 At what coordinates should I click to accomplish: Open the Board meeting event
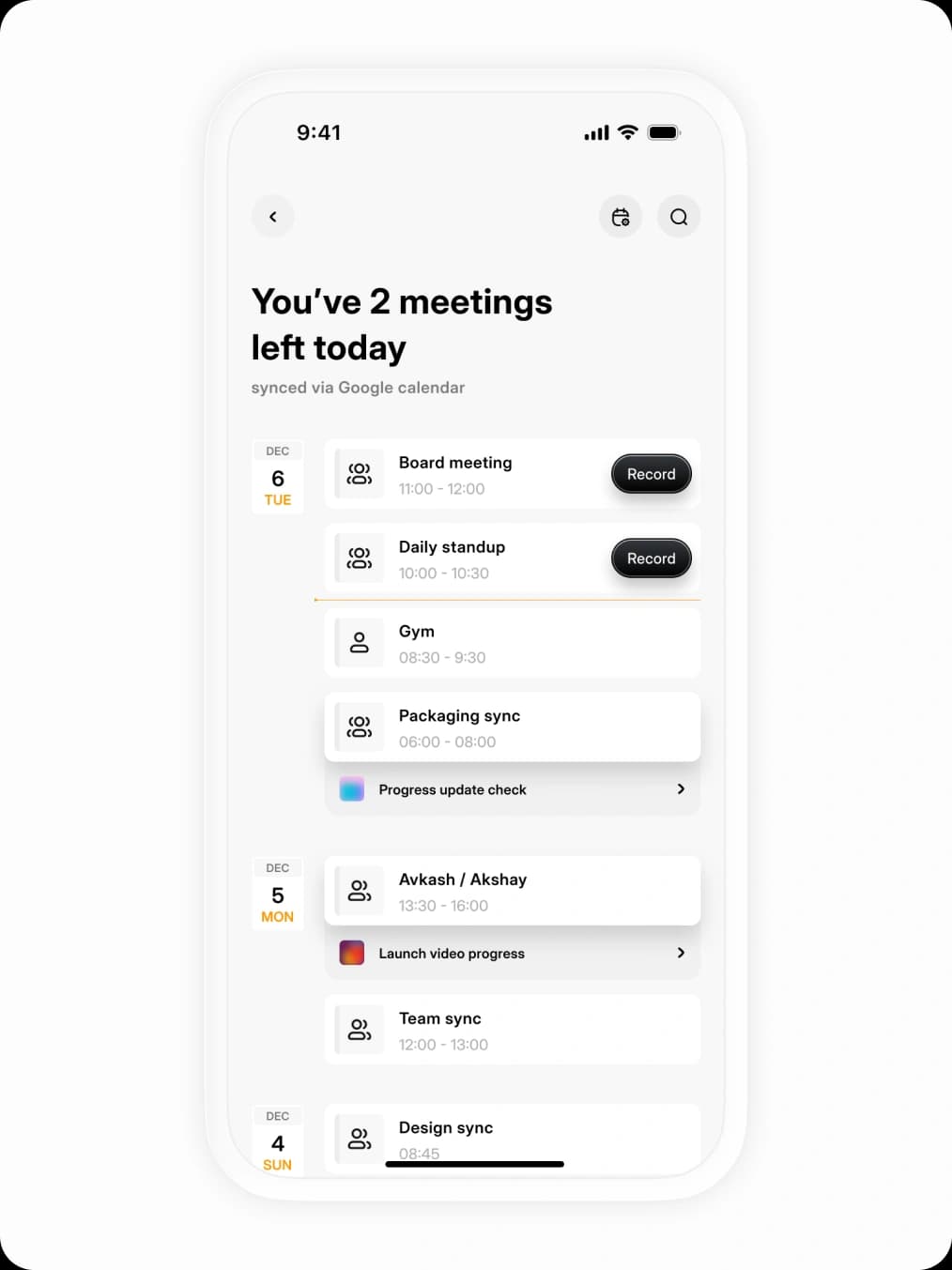(469, 474)
